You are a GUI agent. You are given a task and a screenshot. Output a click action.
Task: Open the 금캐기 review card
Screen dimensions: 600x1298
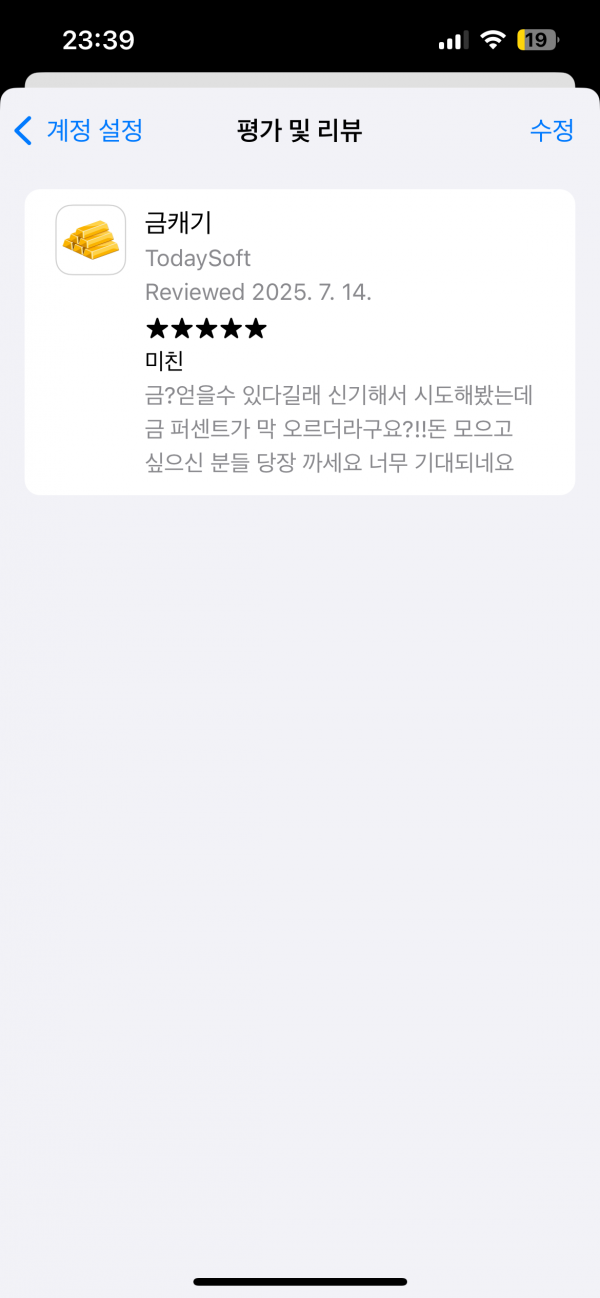(300, 341)
